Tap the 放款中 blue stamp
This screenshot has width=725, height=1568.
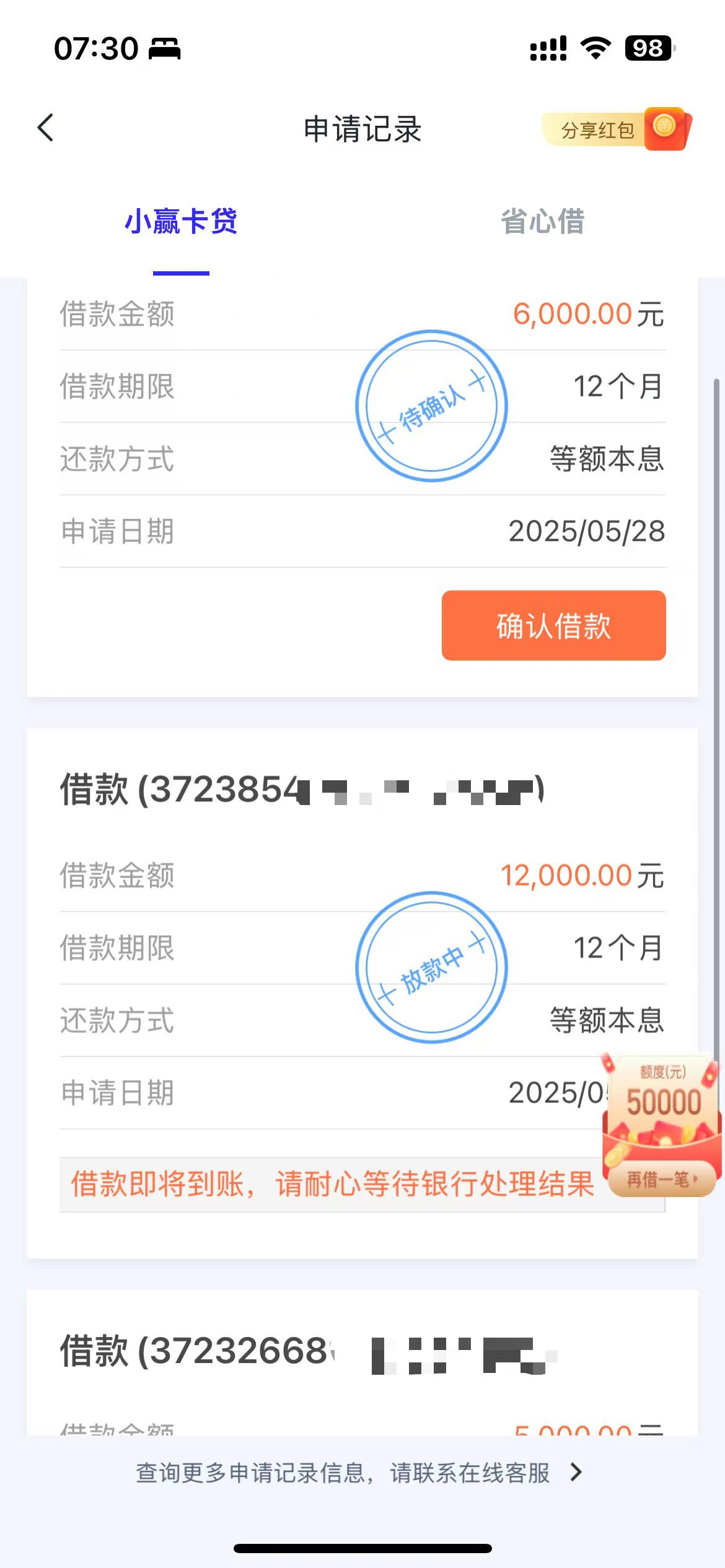click(432, 969)
